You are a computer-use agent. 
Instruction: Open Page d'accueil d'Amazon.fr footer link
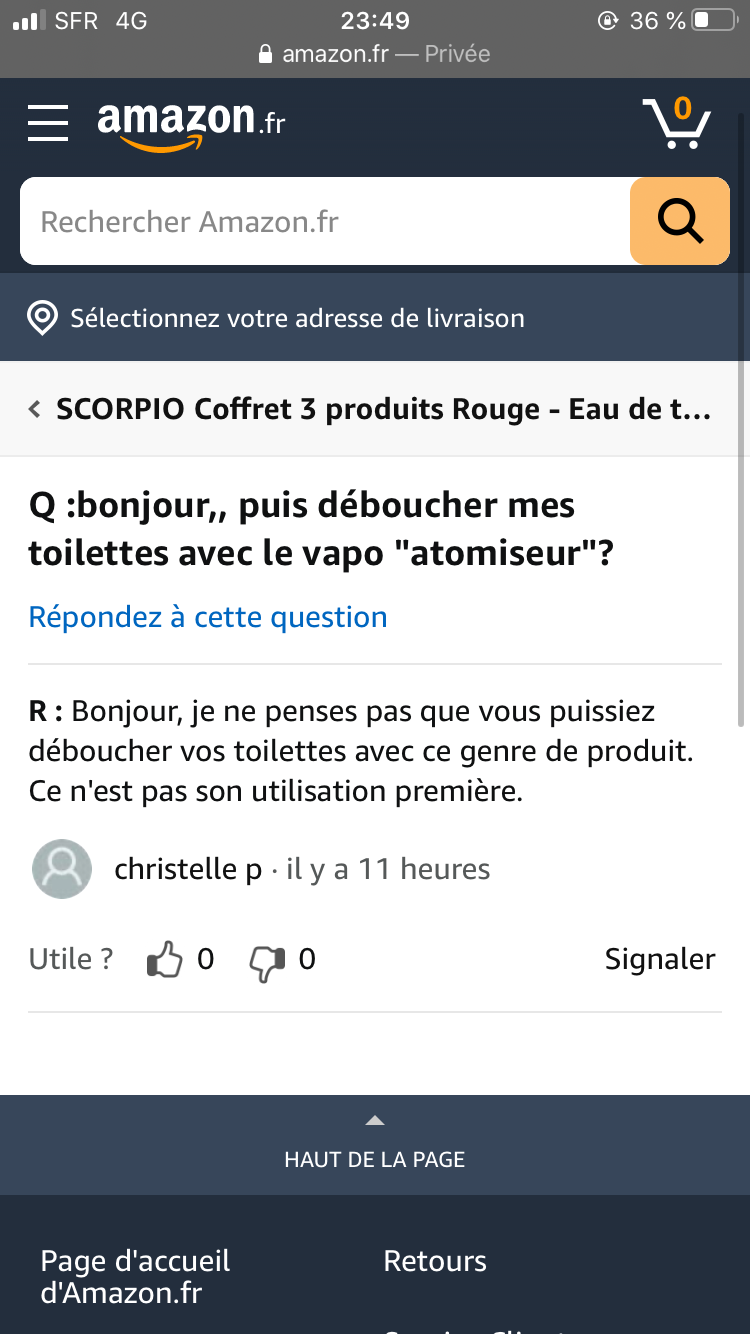(x=135, y=1277)
